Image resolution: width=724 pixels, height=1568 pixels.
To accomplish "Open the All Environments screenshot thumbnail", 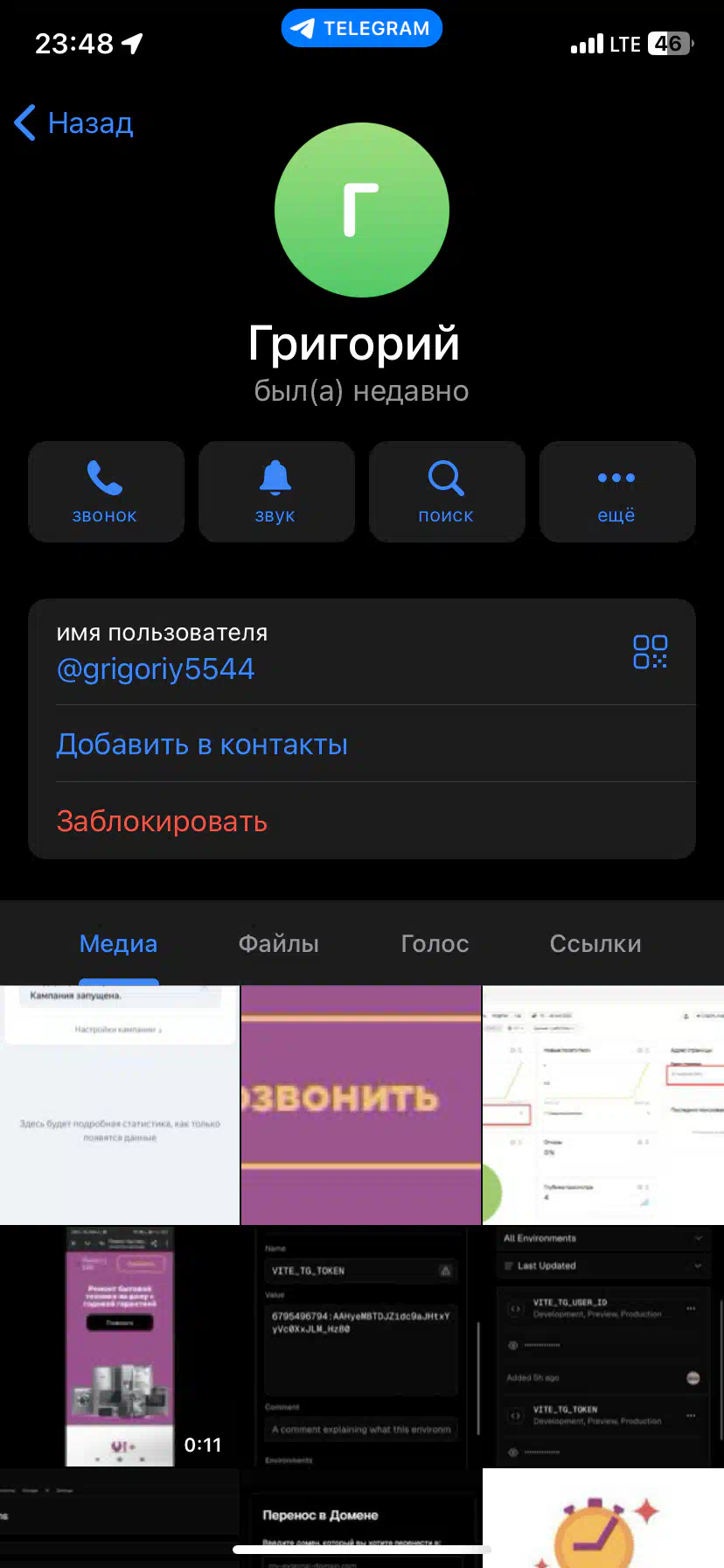I will (x=603, y=1346).
